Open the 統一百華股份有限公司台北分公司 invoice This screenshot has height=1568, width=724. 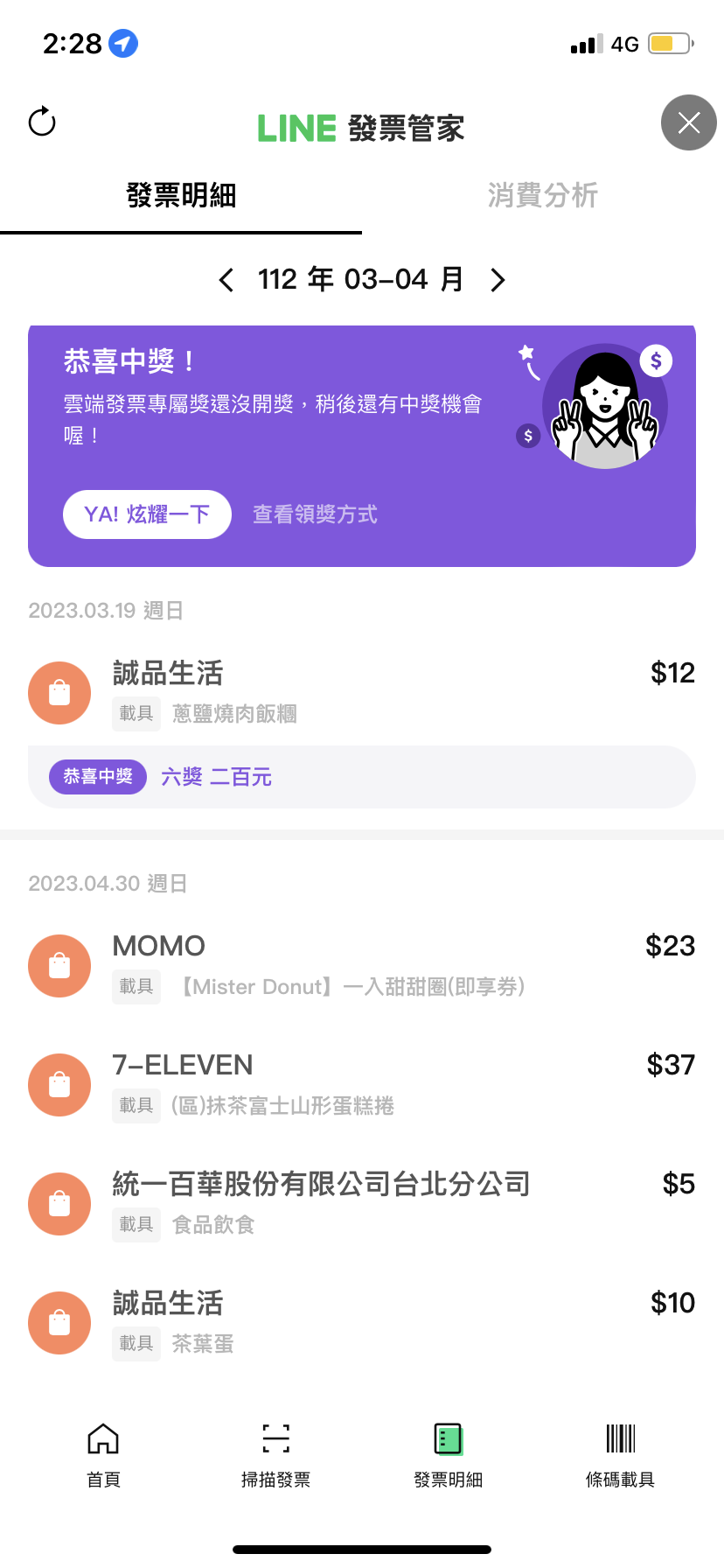tap(362, 1204)
